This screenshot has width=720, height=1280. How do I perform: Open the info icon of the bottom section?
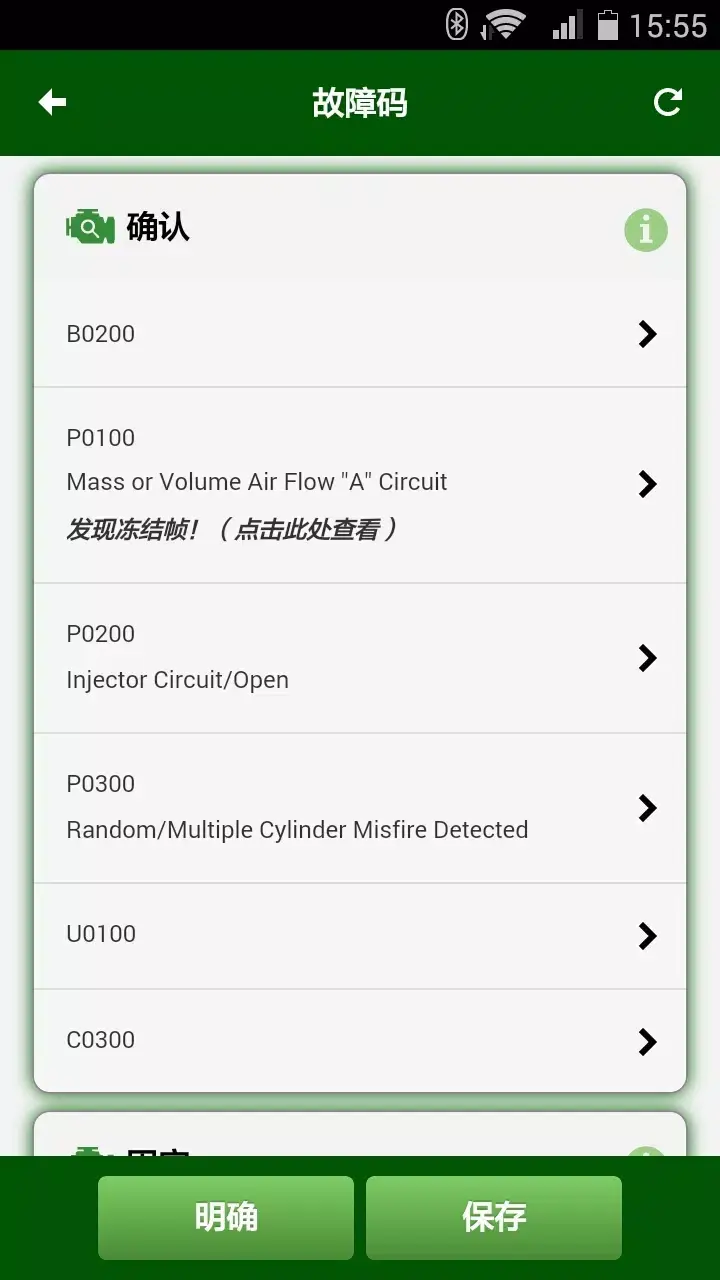point(645,1155)
